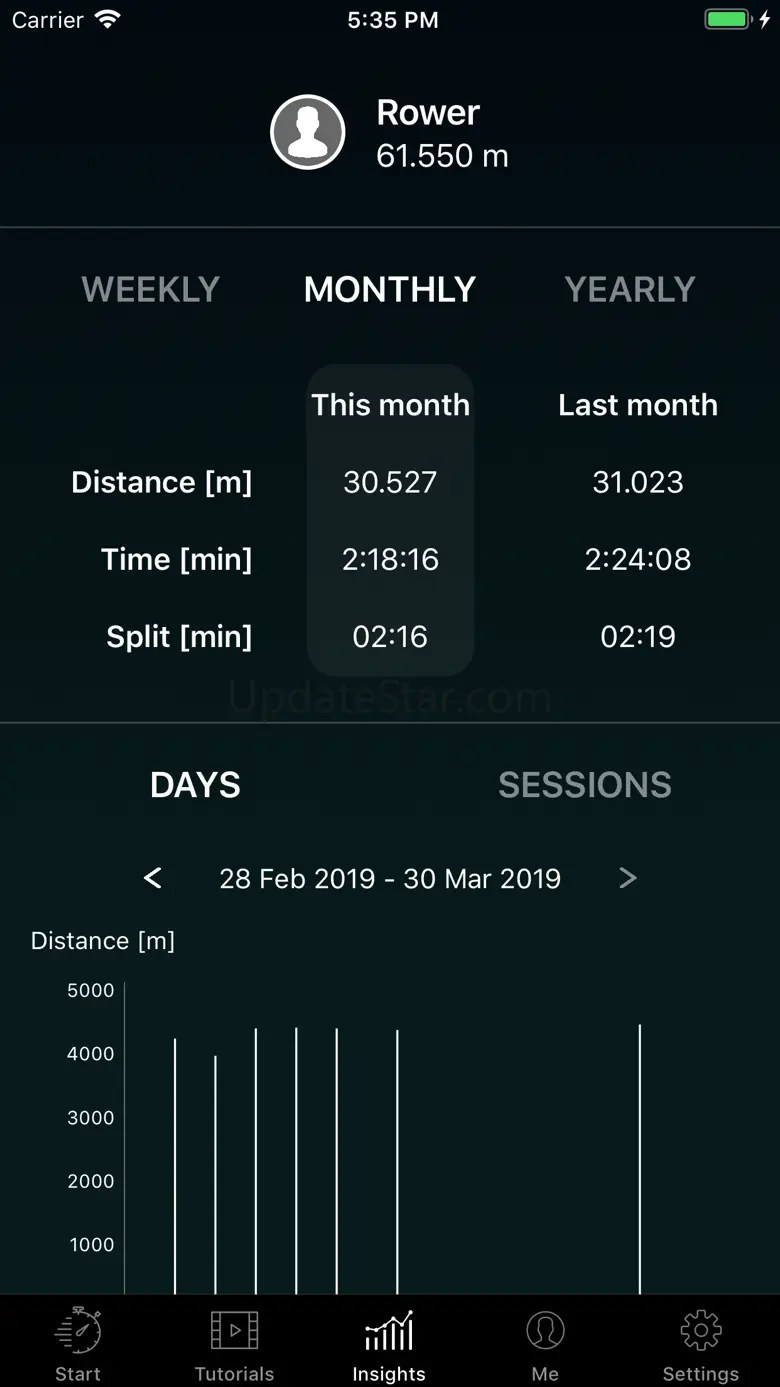Image resolution: width=780 pixels, height=1387 pixels.
Task: Go to the next date range
Action: tap(627, 878)
